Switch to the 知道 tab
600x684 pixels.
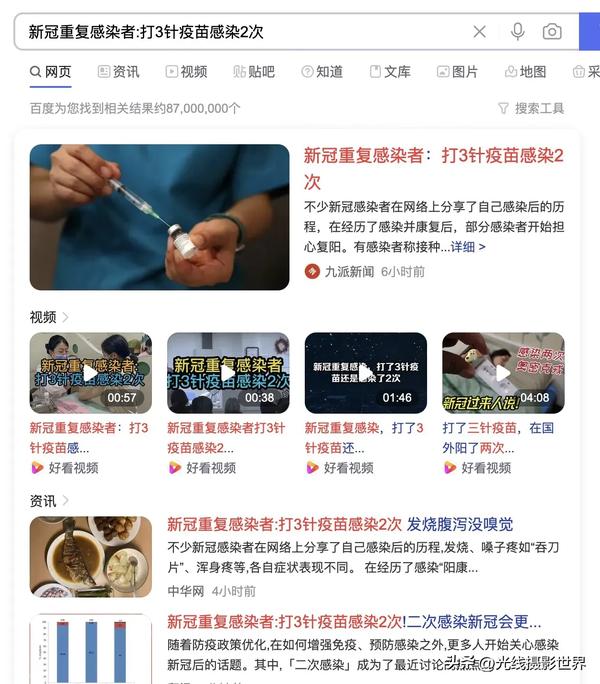tap(322, 72)
